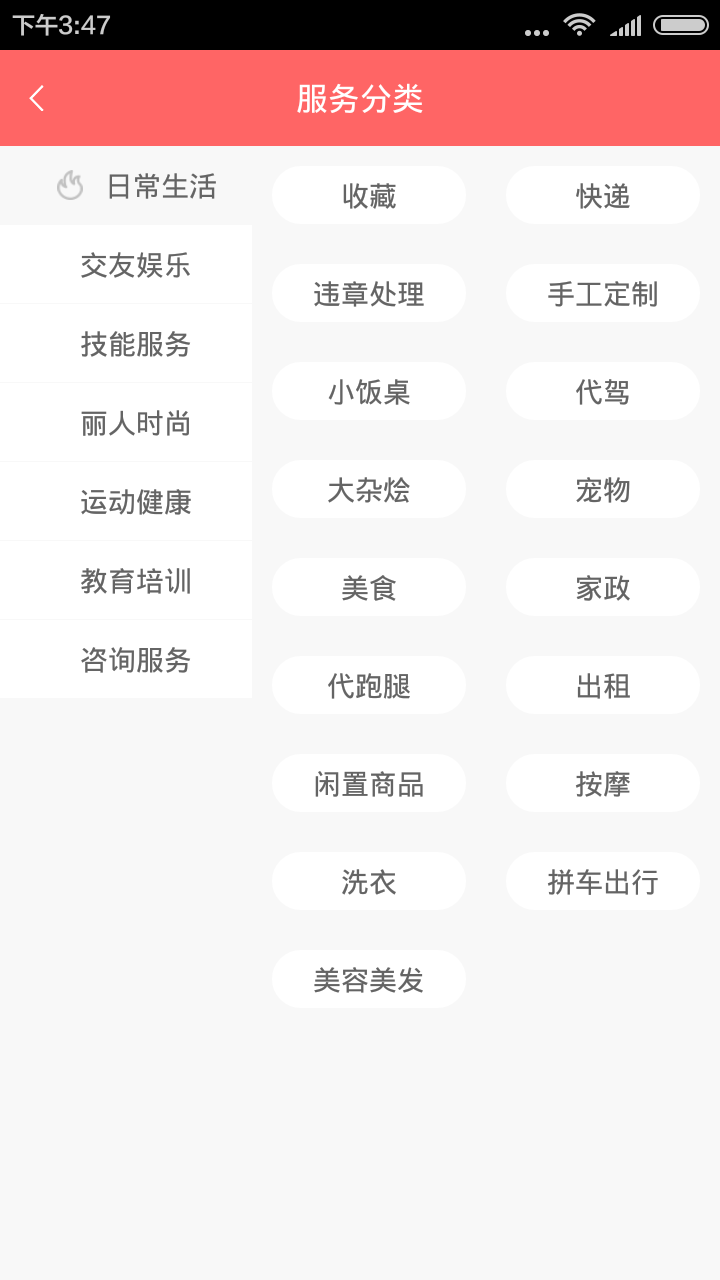720x1280 pixels.
Task: Select 咨询服务 in the sidebar
Action: [135, 660]
